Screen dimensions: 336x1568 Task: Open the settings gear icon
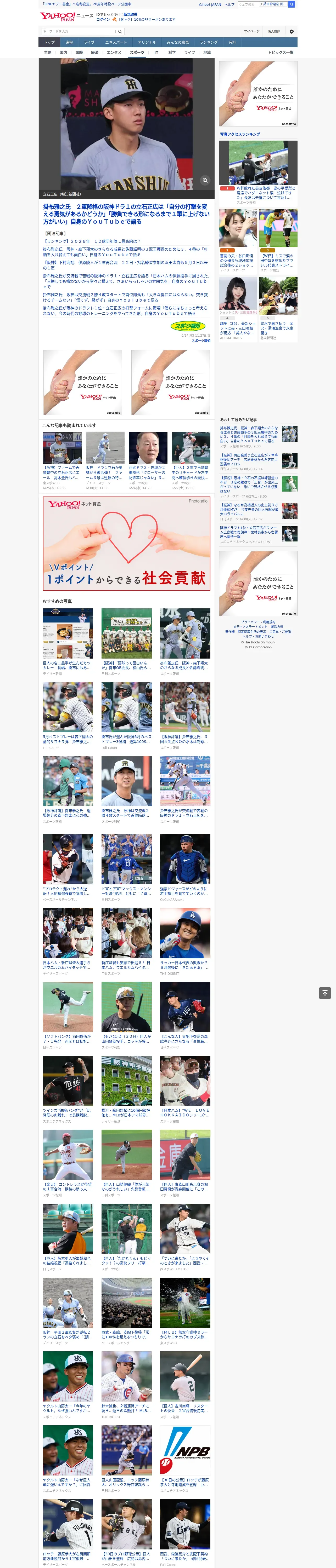[x=292, y=31]
